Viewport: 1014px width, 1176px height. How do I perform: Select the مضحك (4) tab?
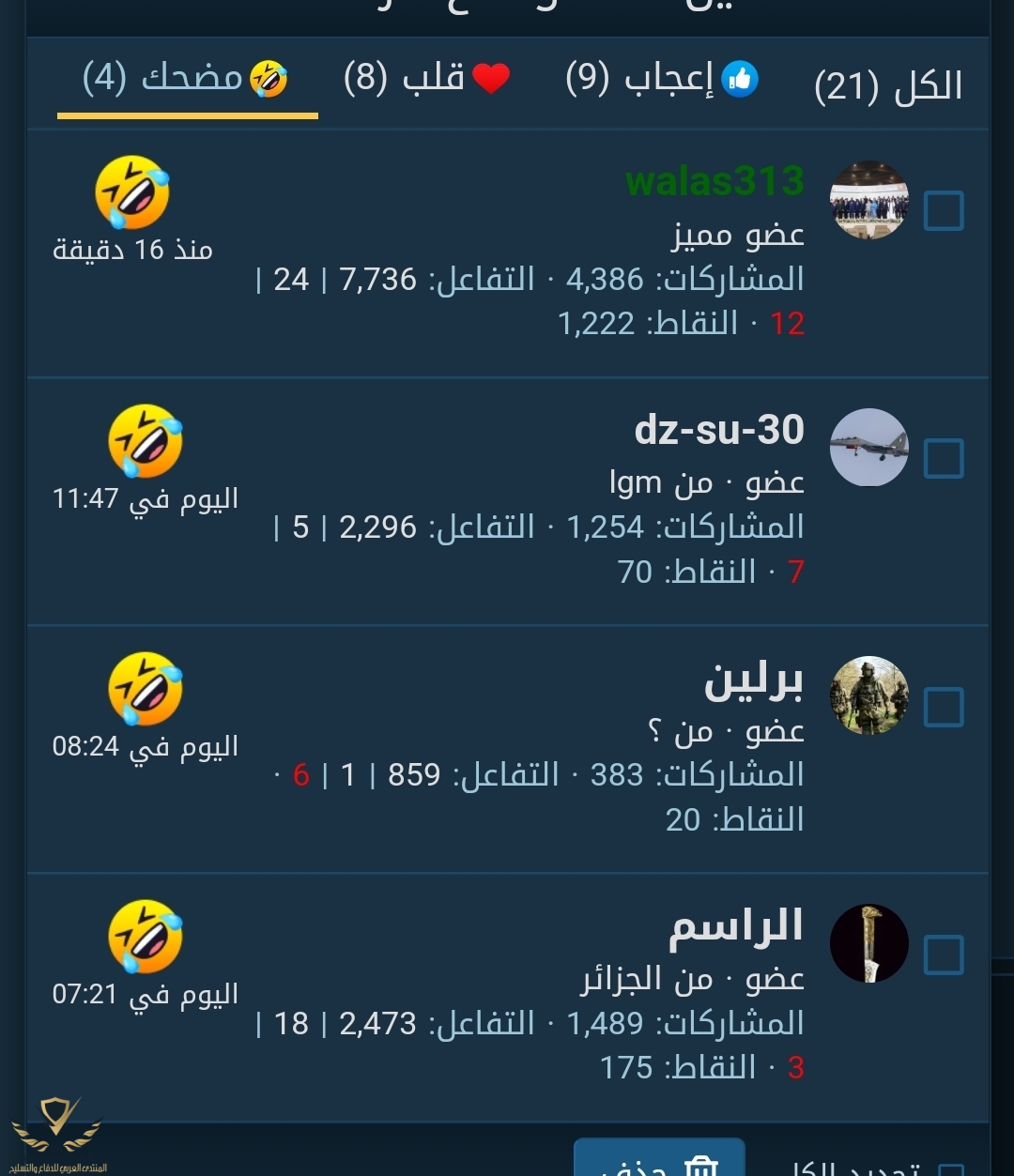point(186,79)
